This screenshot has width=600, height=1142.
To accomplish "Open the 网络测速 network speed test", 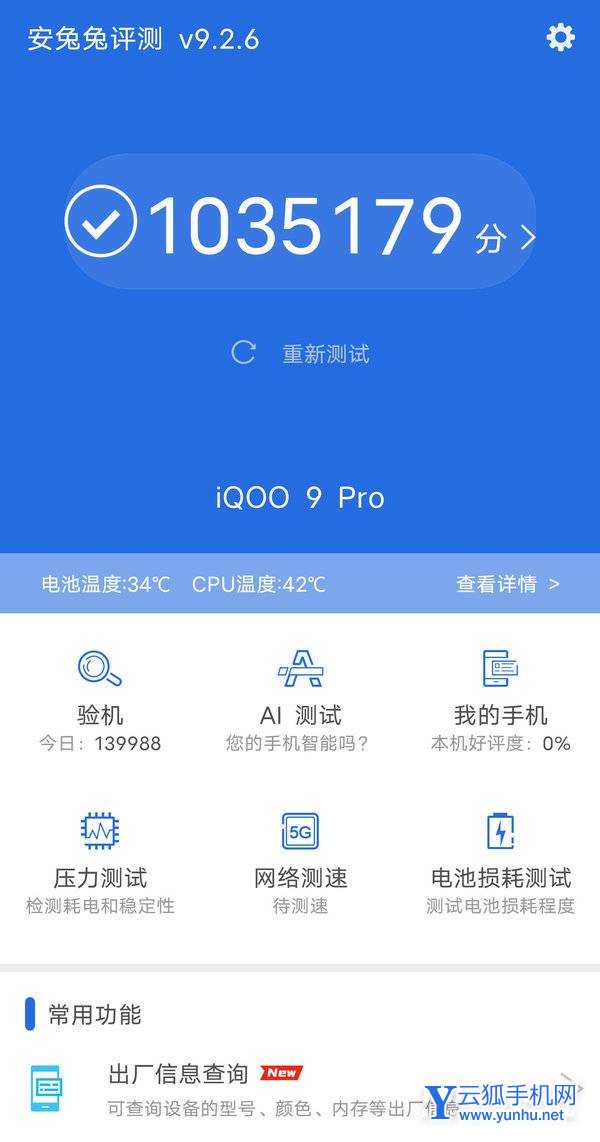I will pos(300,863).
